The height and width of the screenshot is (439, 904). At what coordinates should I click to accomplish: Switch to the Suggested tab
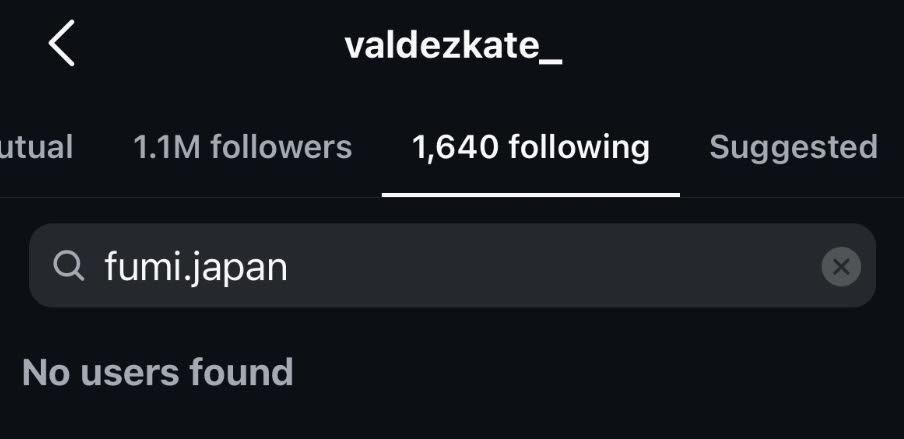(793, 148)
